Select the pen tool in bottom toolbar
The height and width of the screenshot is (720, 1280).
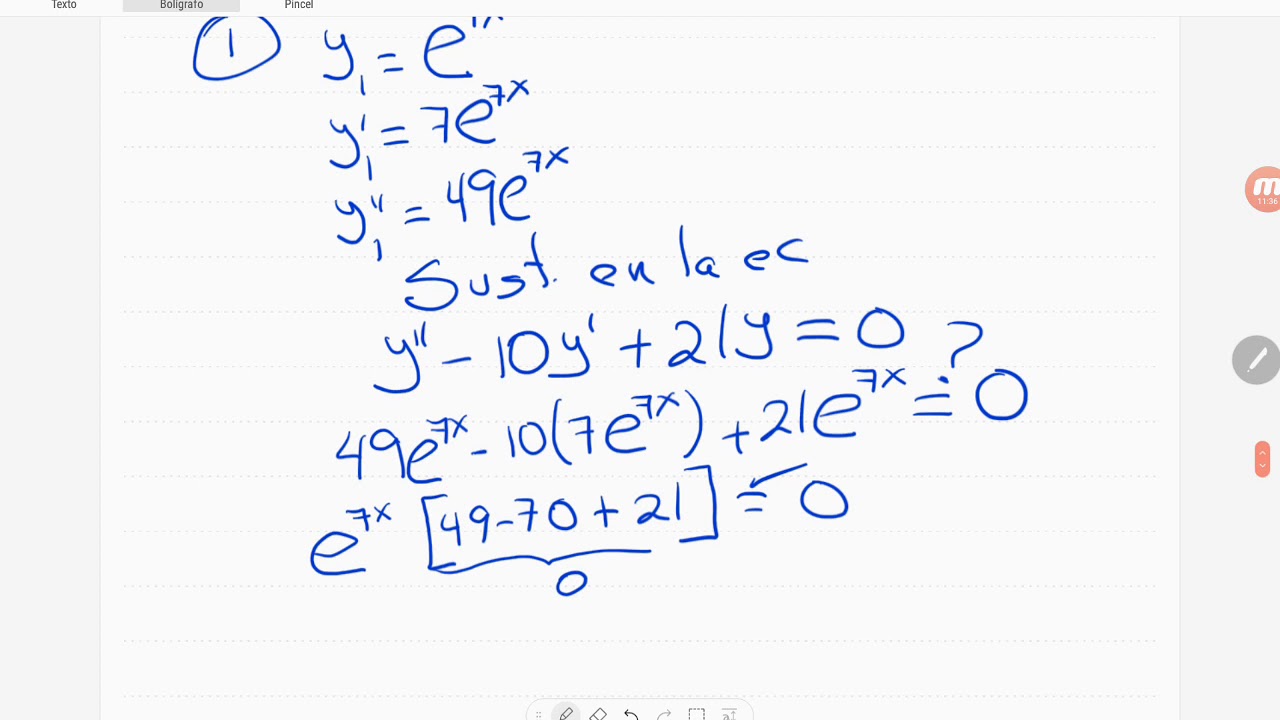click(566, 714)
